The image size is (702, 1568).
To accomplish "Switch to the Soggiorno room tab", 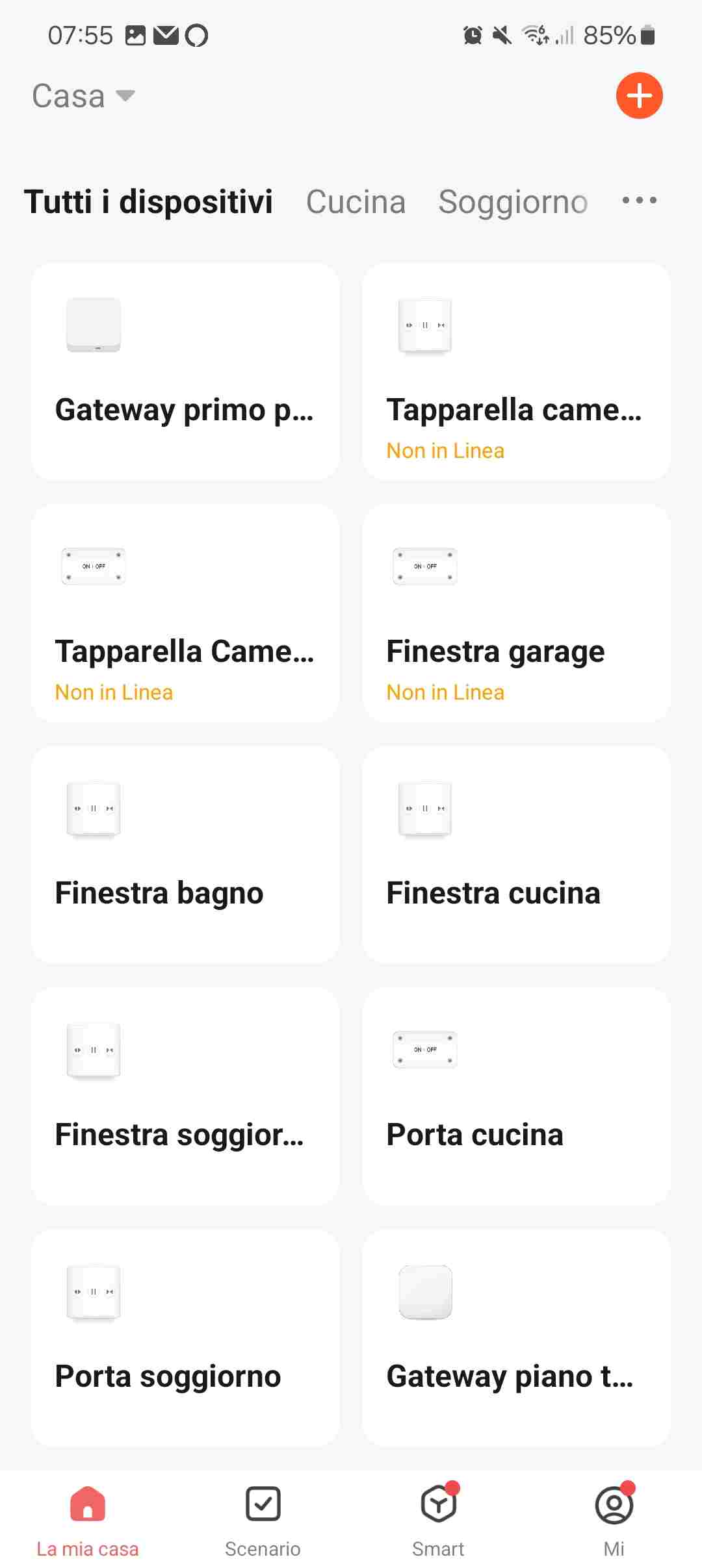I will point(513,201).
